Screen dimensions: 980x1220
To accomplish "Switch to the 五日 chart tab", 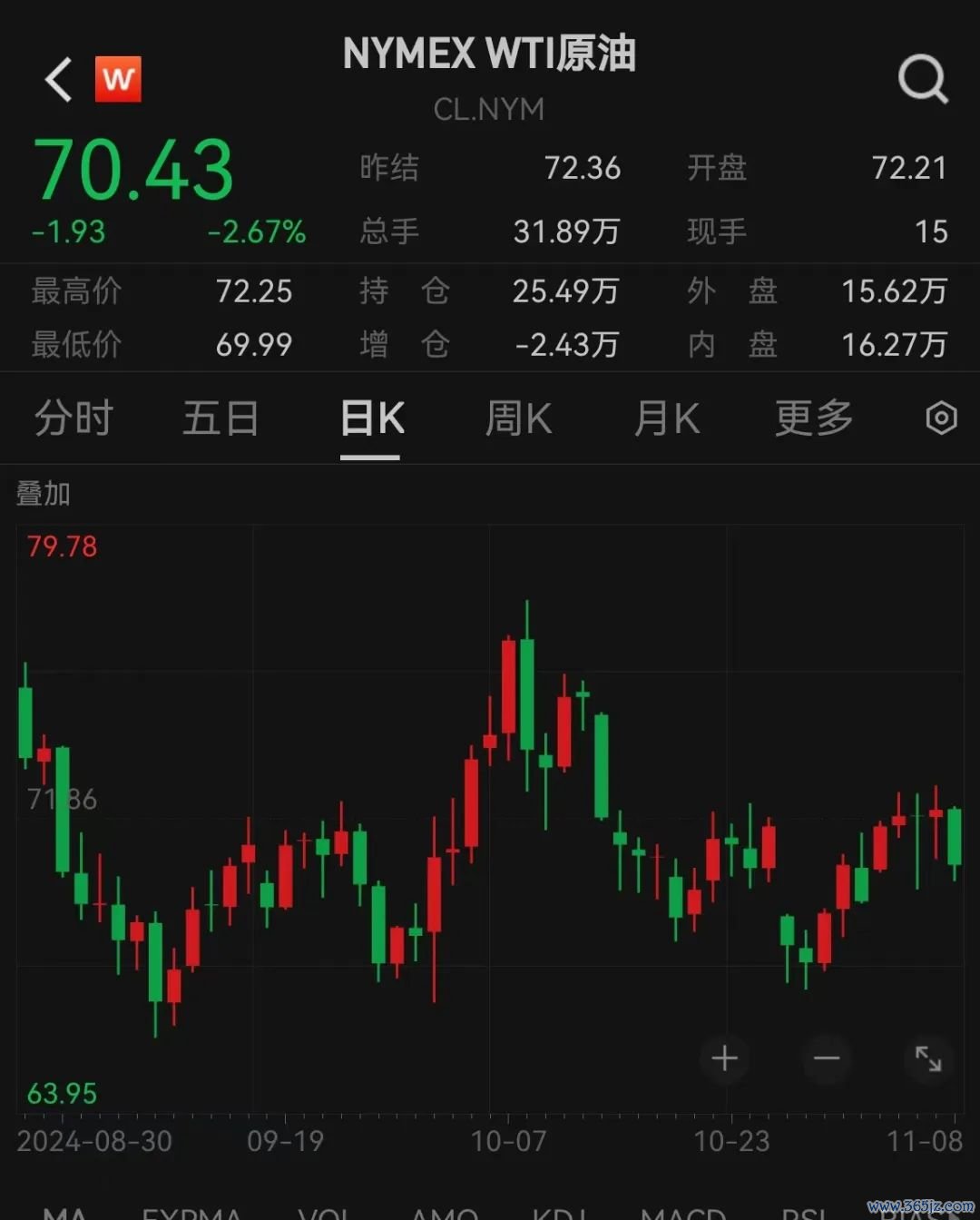I will (x=220, y=419).
